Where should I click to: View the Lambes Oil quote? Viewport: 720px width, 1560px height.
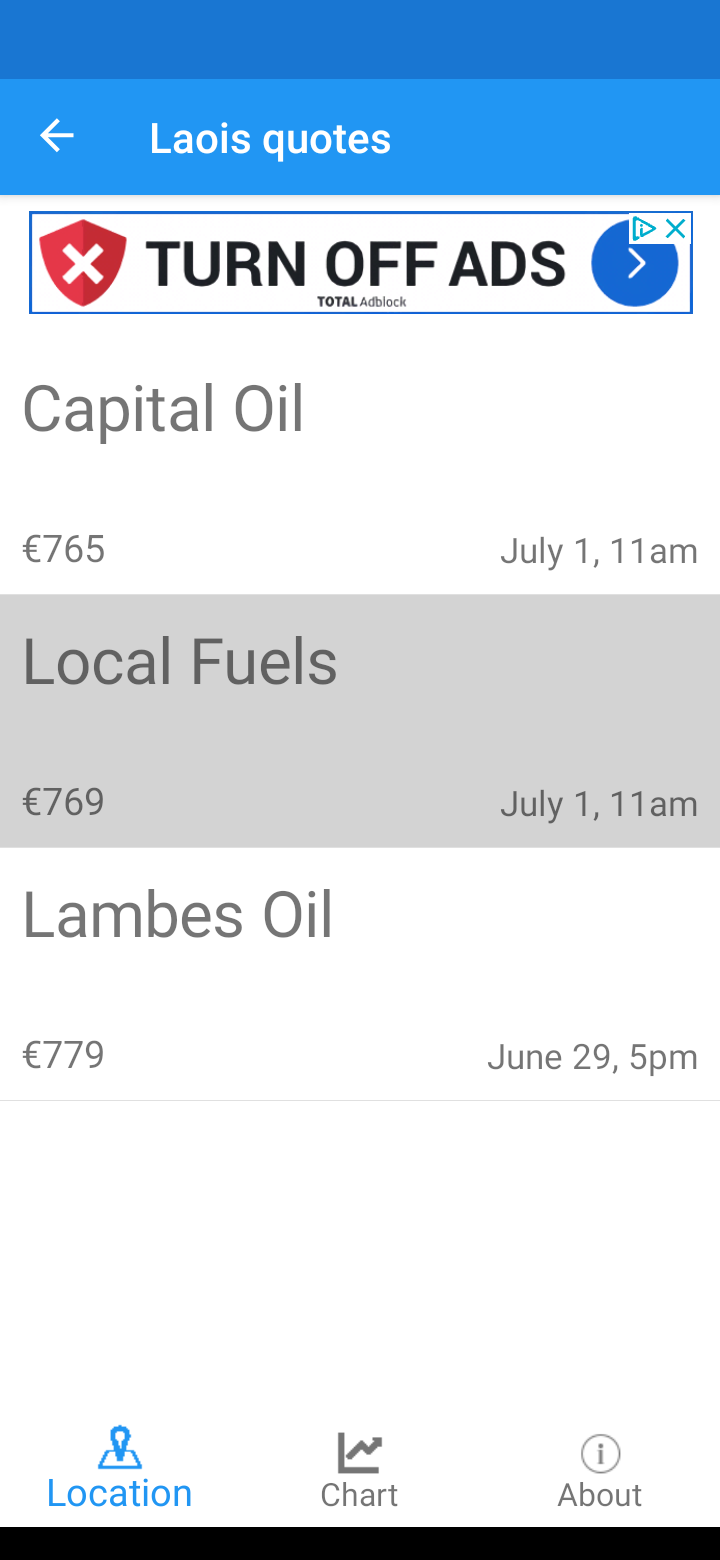coord(360,975)
